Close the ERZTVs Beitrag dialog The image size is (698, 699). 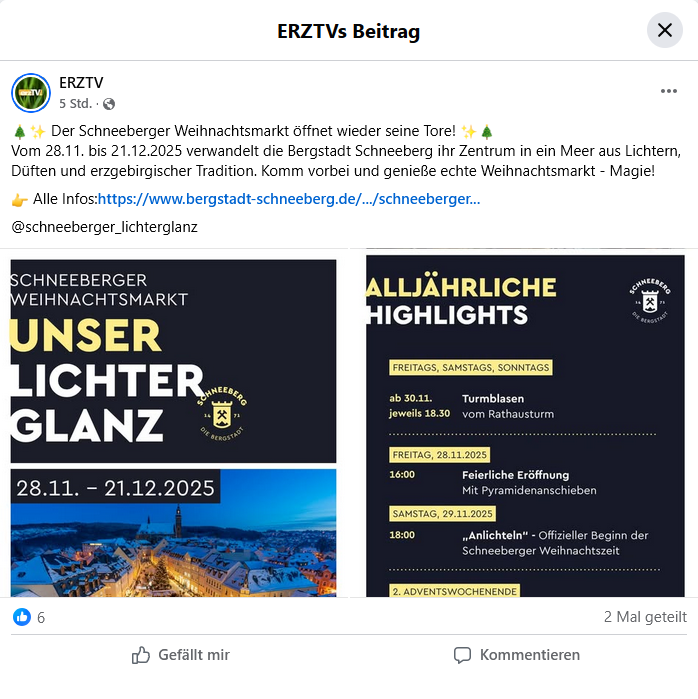click(x=664, y=30)
